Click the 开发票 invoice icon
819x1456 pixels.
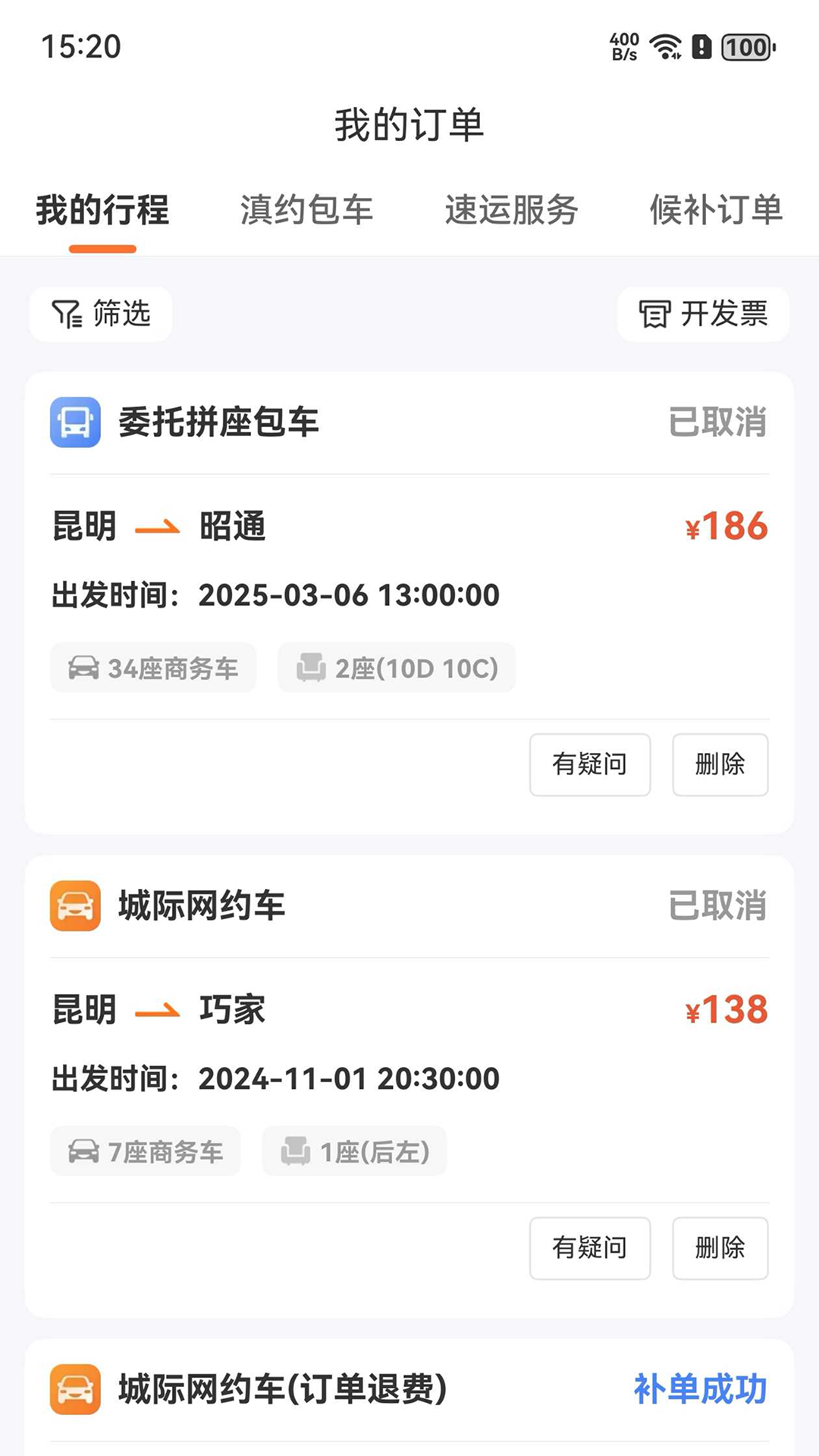pos(654,314)
